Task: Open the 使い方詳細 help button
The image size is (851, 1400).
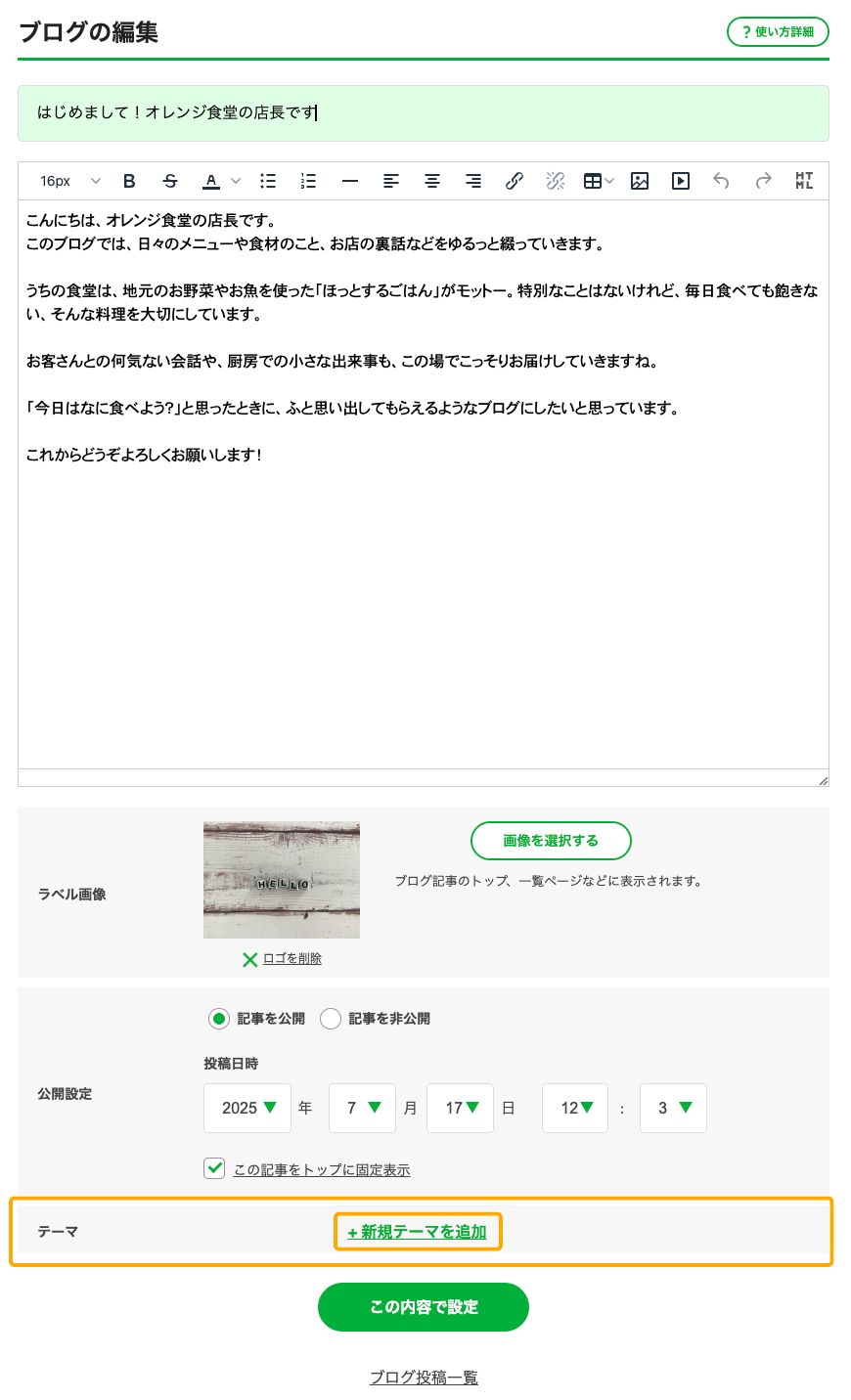Action: [778, 32]
